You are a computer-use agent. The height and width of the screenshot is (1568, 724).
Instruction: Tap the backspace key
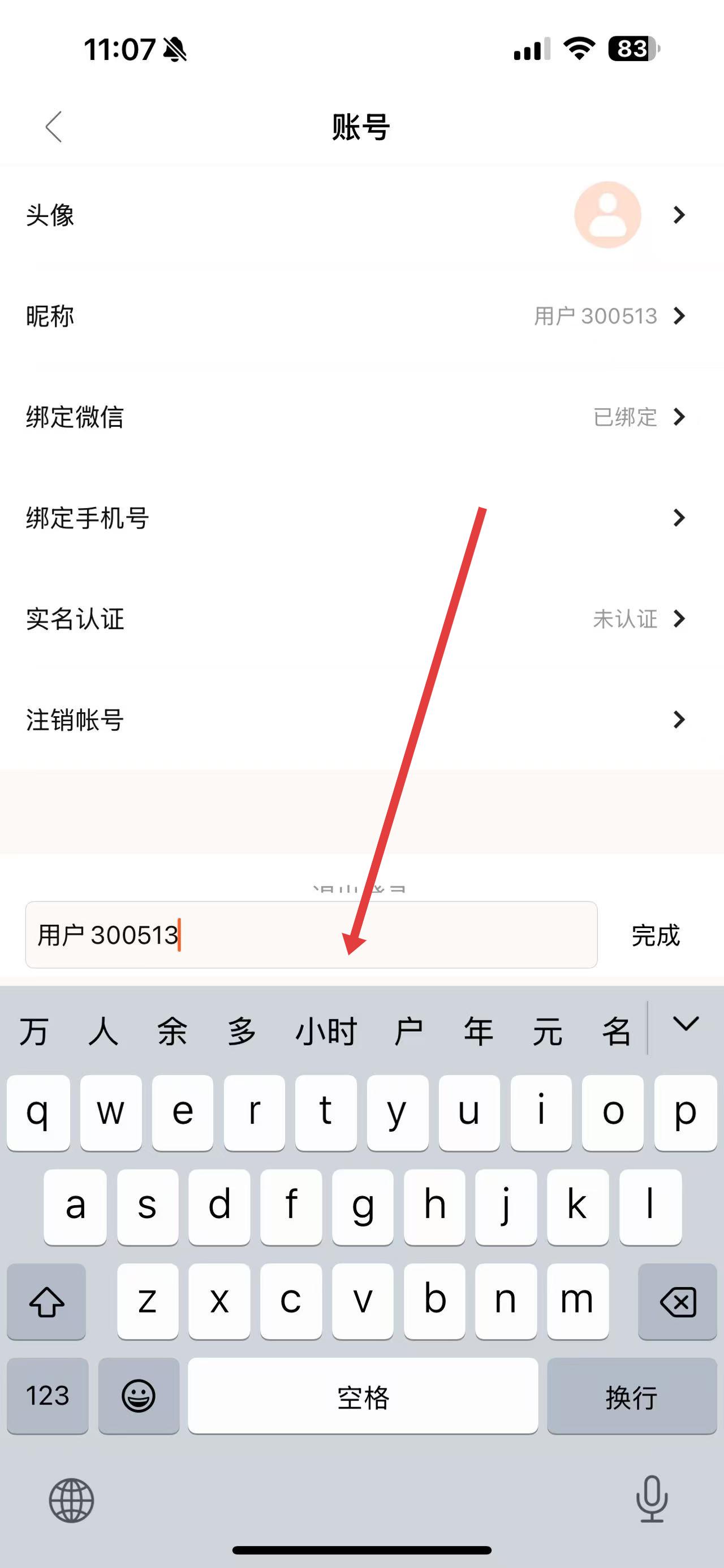pyautogui.click(x=677, y=1301)
